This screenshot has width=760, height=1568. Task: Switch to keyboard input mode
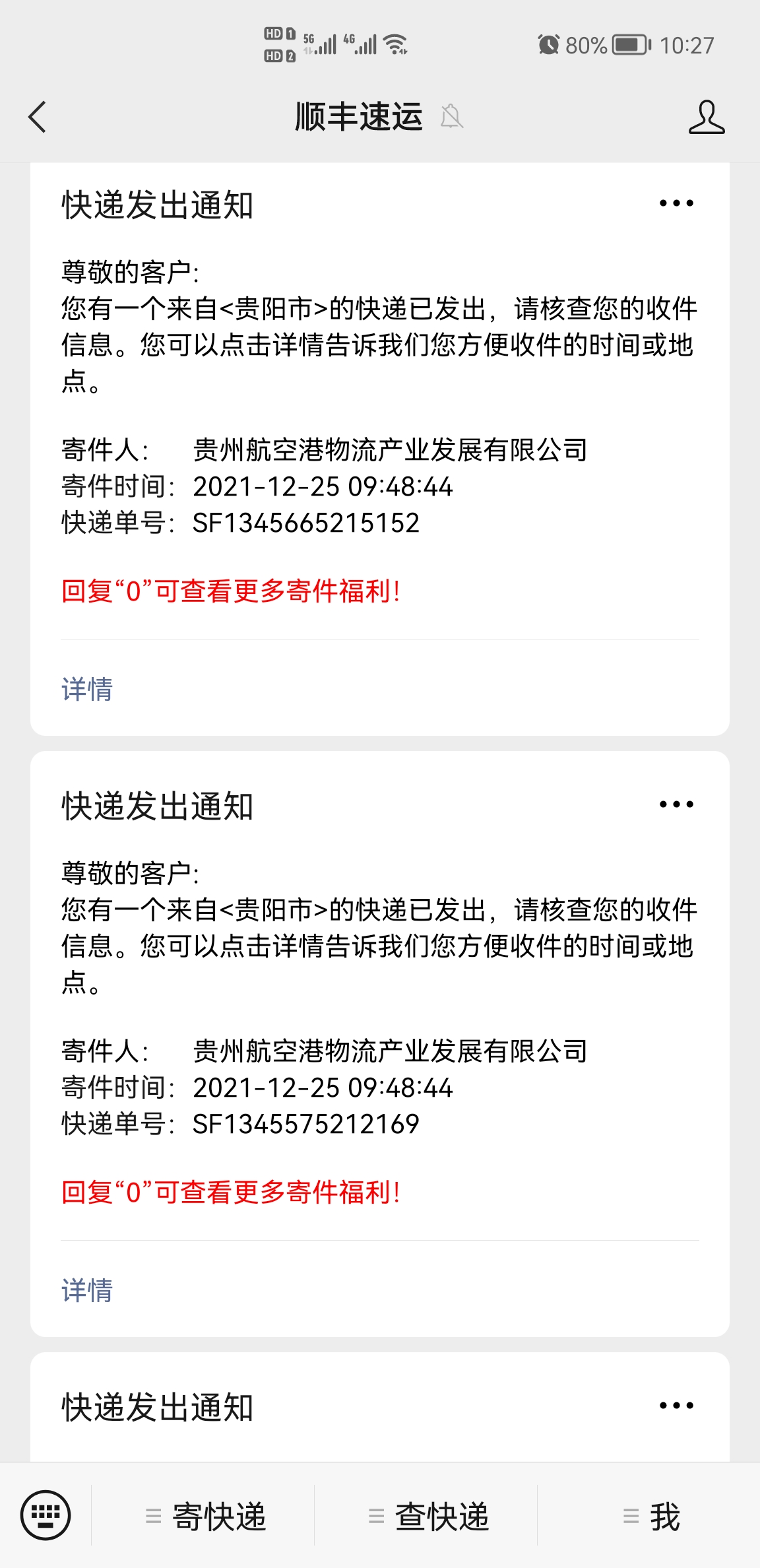[46, 1515]
